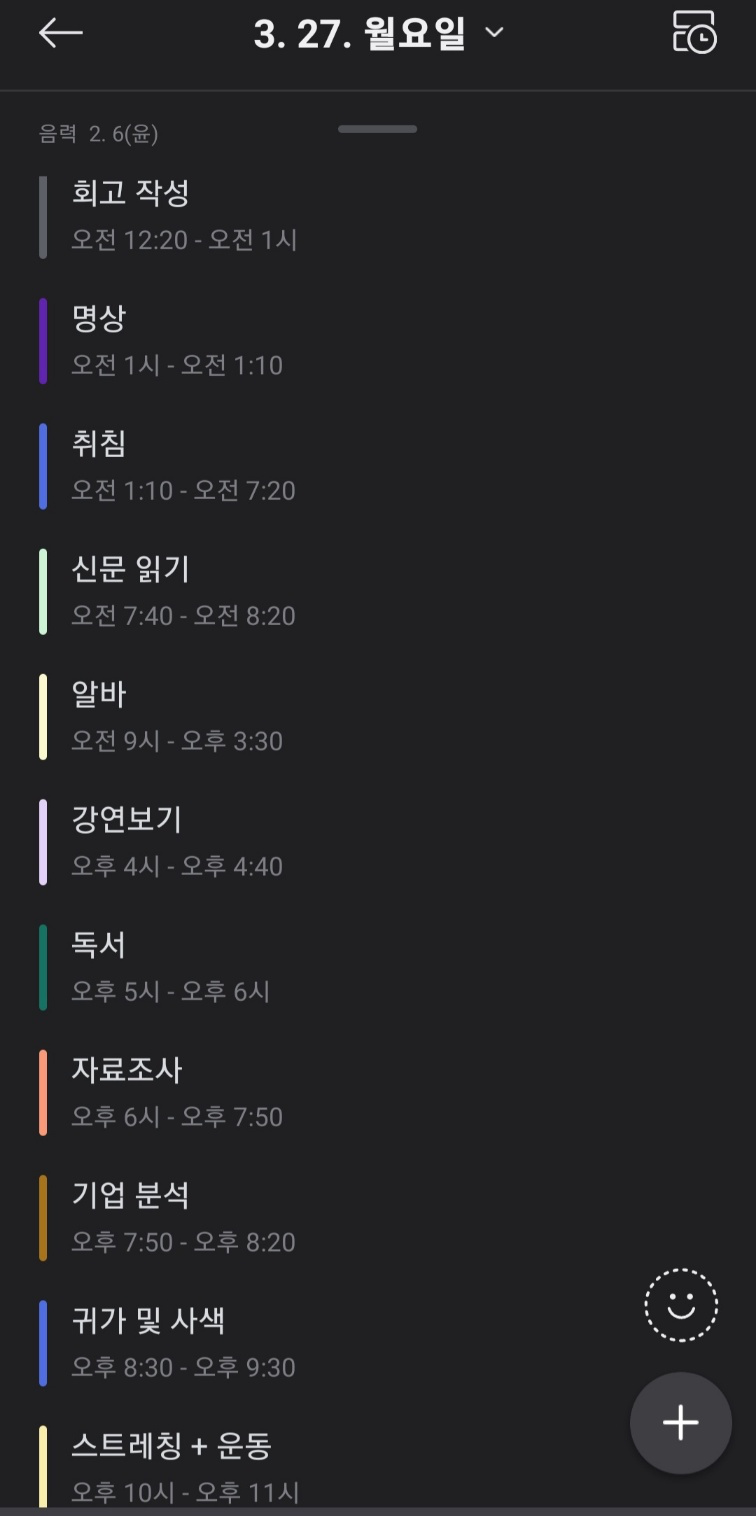Viewport: 756px width, 1516px height.
Task: Select the 알바 event lasting until 오후 3:30
Action: pyautogui.click(x=200, y=715)
